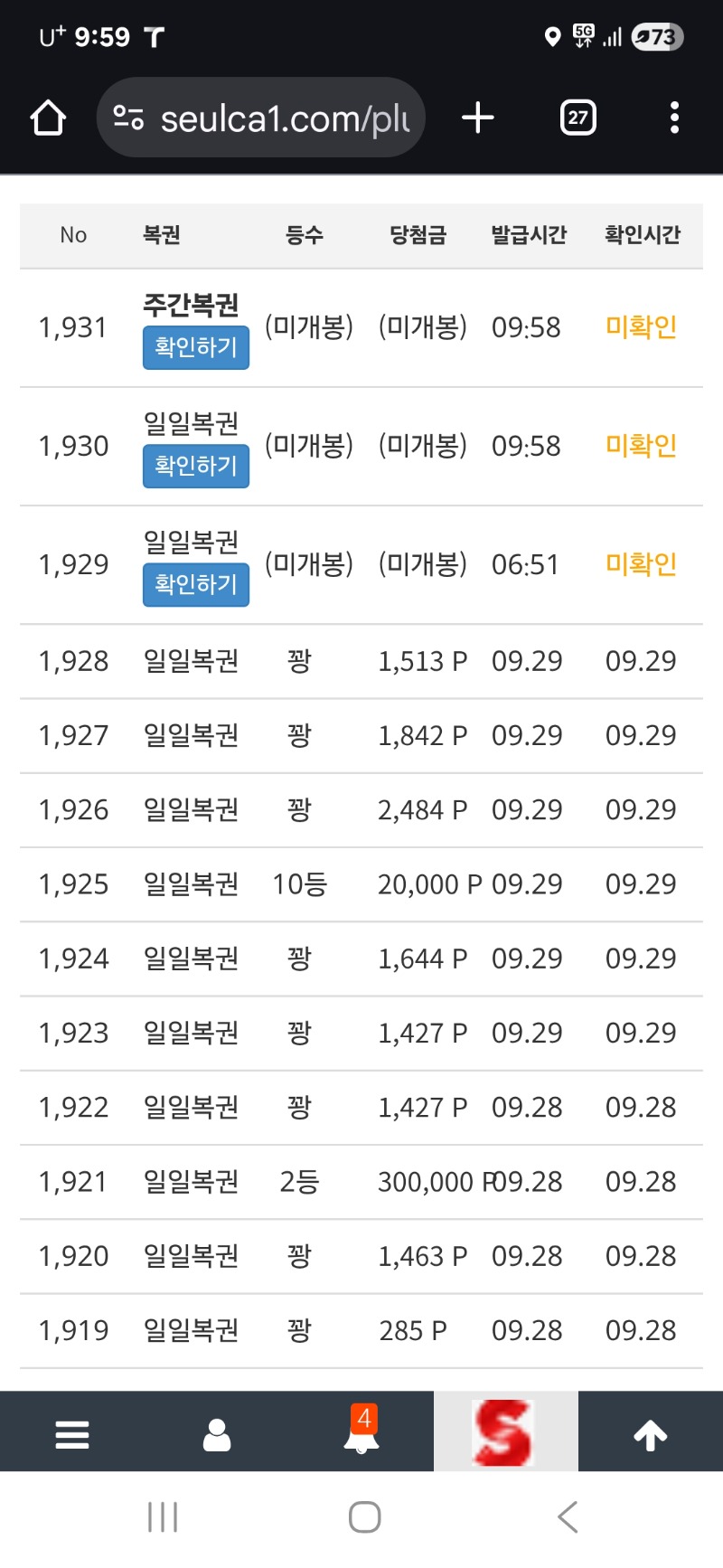Tap 확인하기 for lottery ticket 1,929

(x=196, y=585)
